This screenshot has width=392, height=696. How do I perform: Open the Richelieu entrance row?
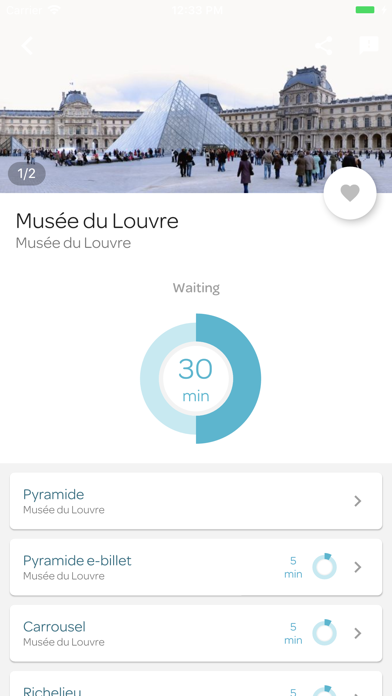[196, 684]
